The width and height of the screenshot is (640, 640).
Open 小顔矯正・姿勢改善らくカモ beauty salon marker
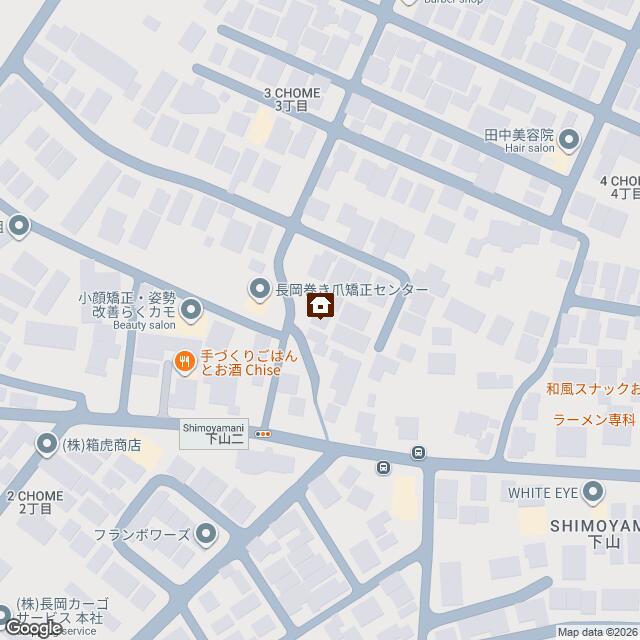(x=191, y=308)
